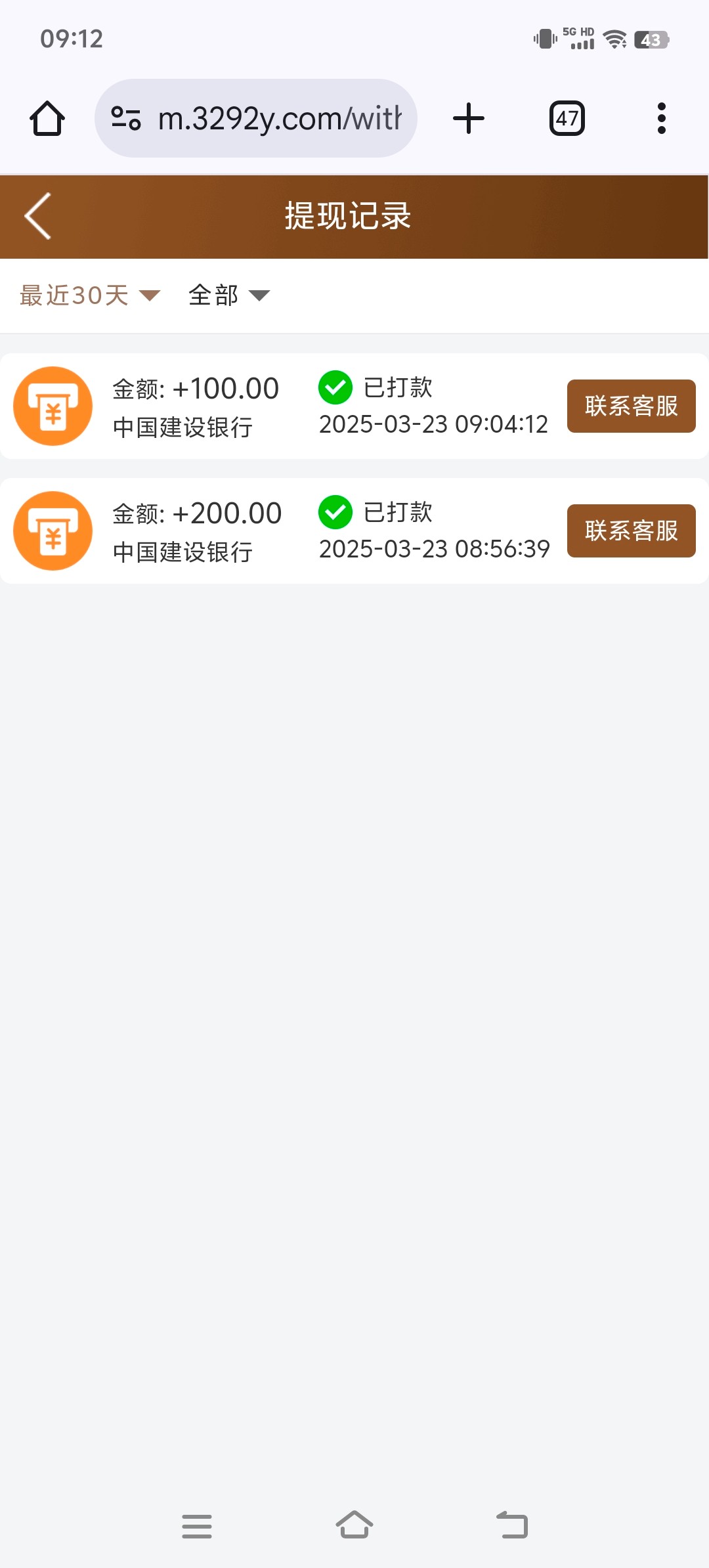The image size is (709, 1568).
Task: Tap 联系客服 for the +200.00 withdrawal
Action: coord(631,531)
